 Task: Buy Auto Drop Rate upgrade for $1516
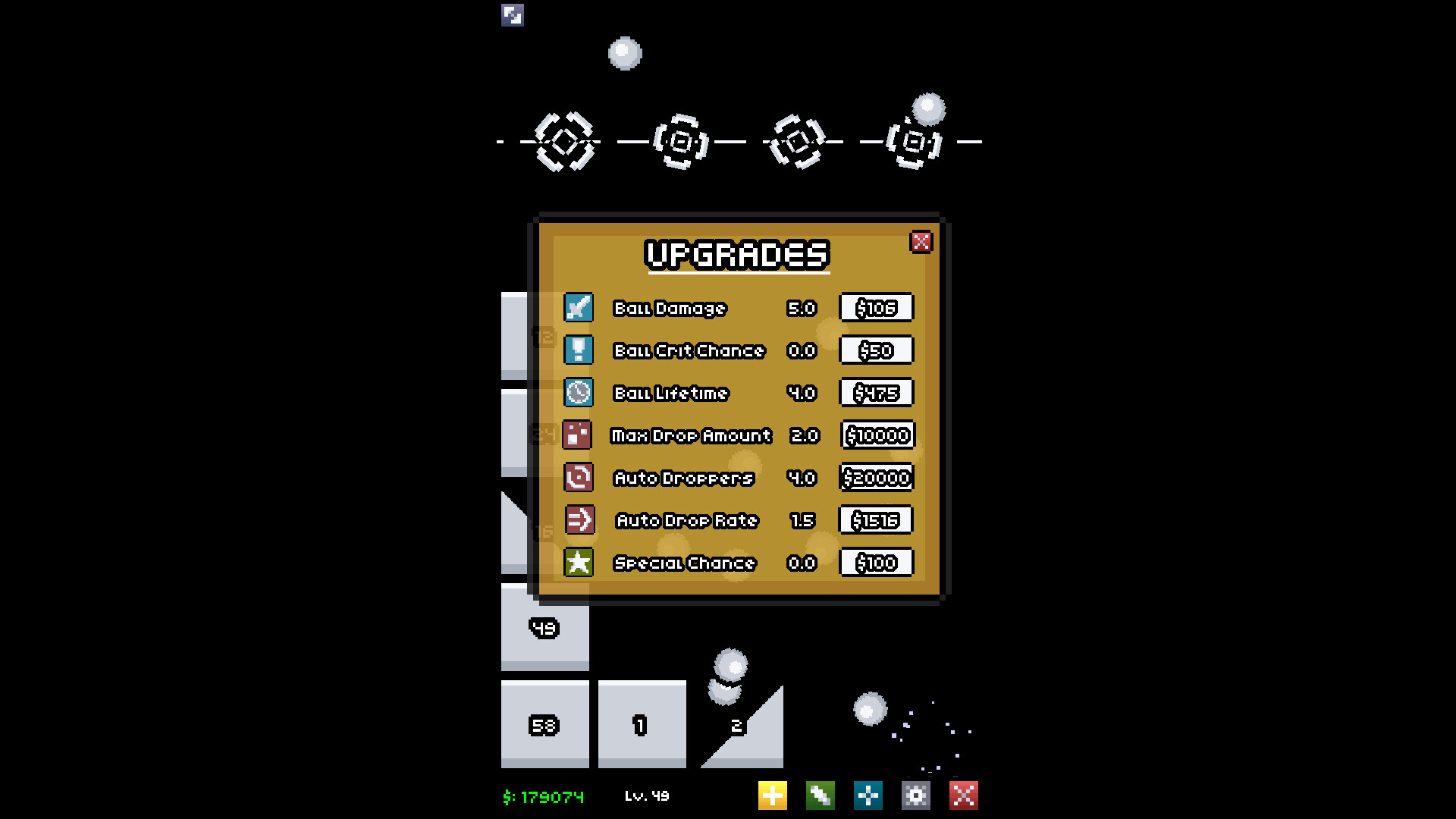pyautogui.click(x=876, y=520)
